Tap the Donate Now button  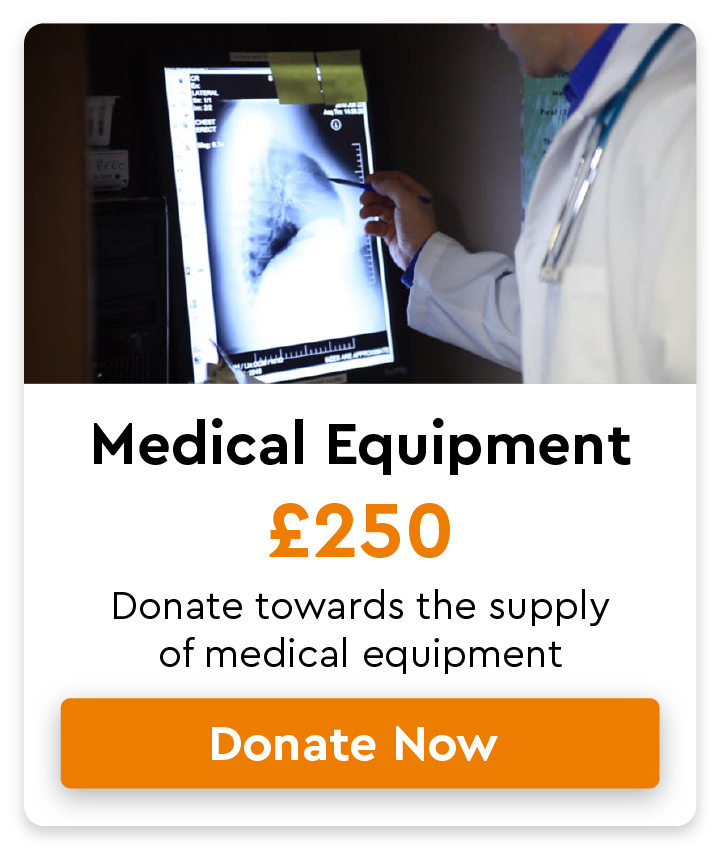tap(360, 743)
